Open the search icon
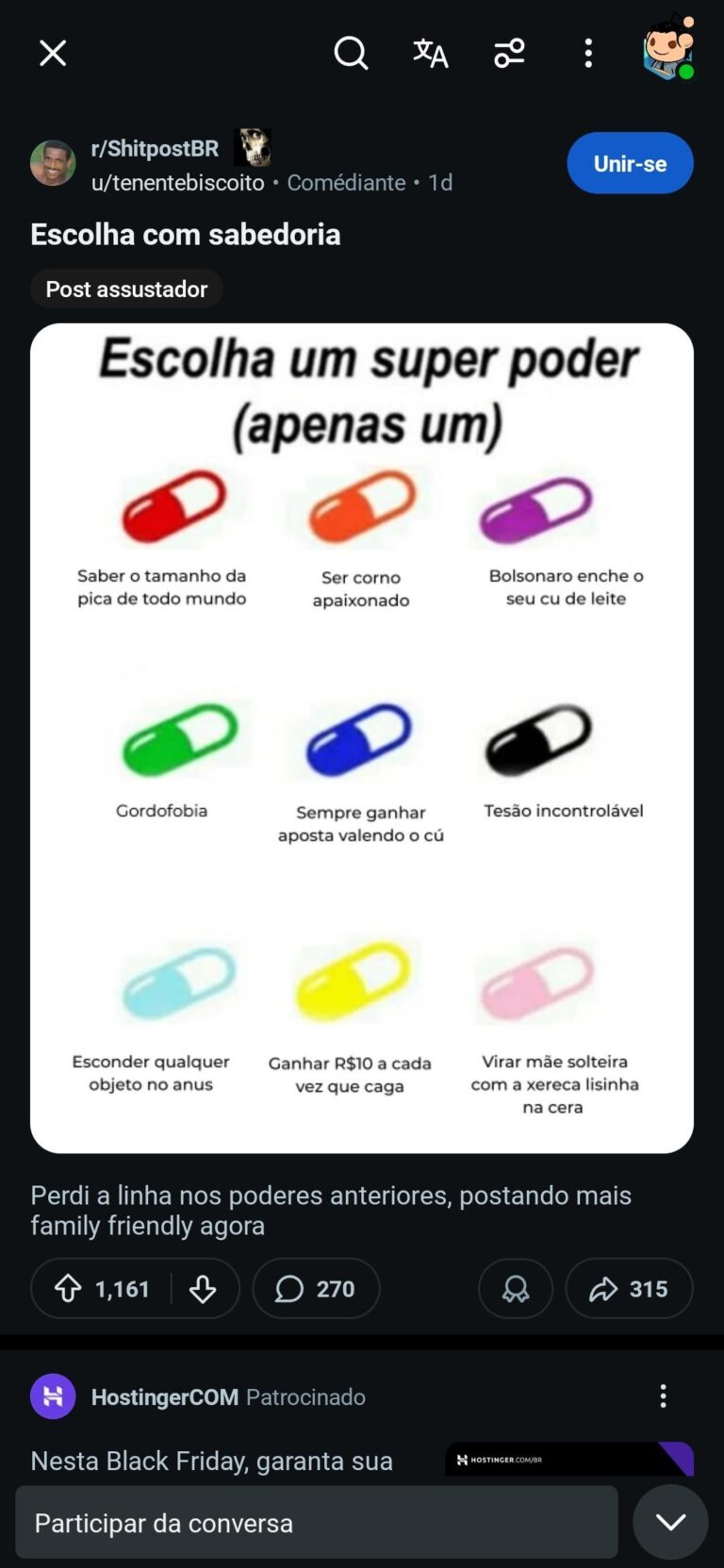 point(351,53)
